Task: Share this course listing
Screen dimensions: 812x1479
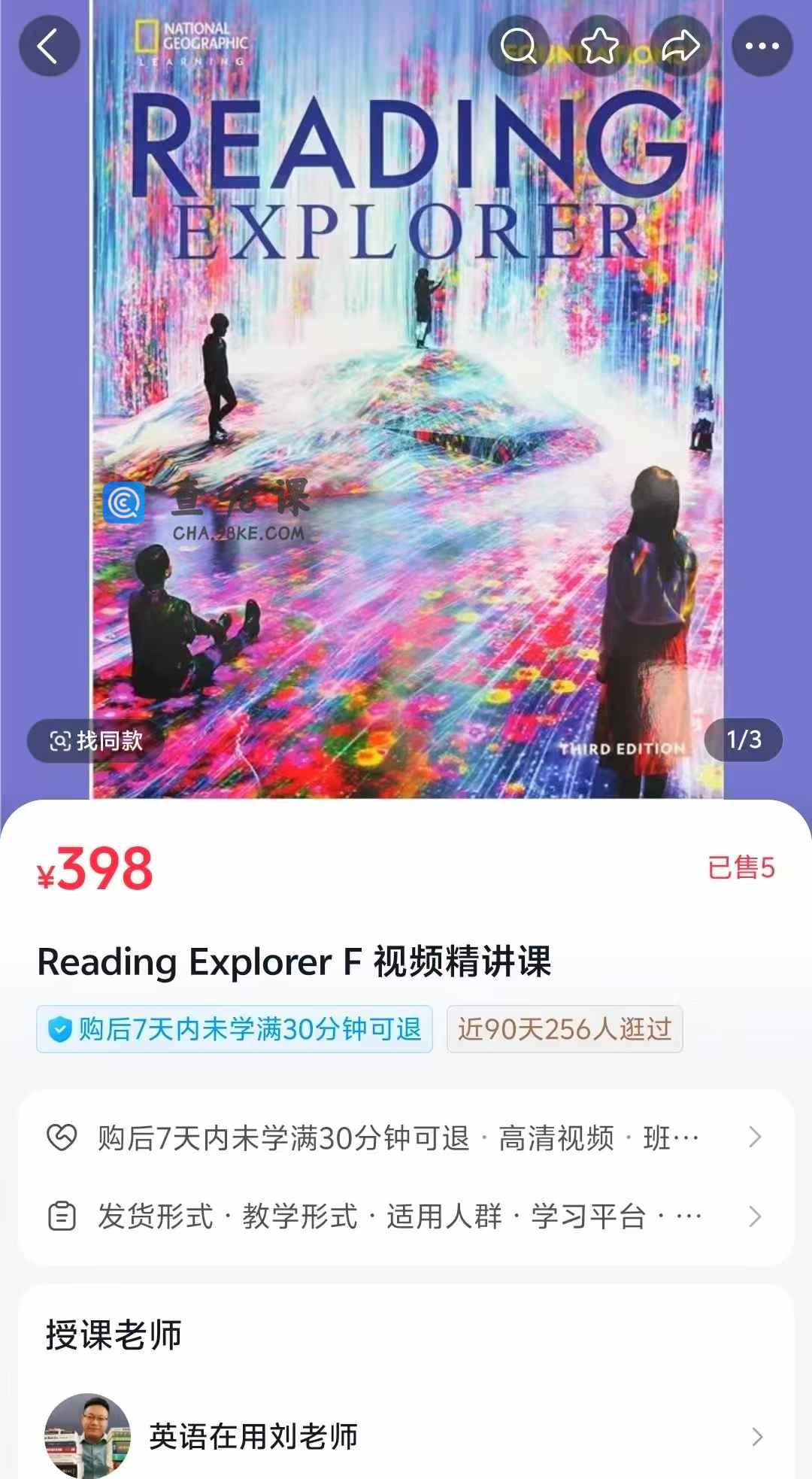Action: tap(680, 47)
